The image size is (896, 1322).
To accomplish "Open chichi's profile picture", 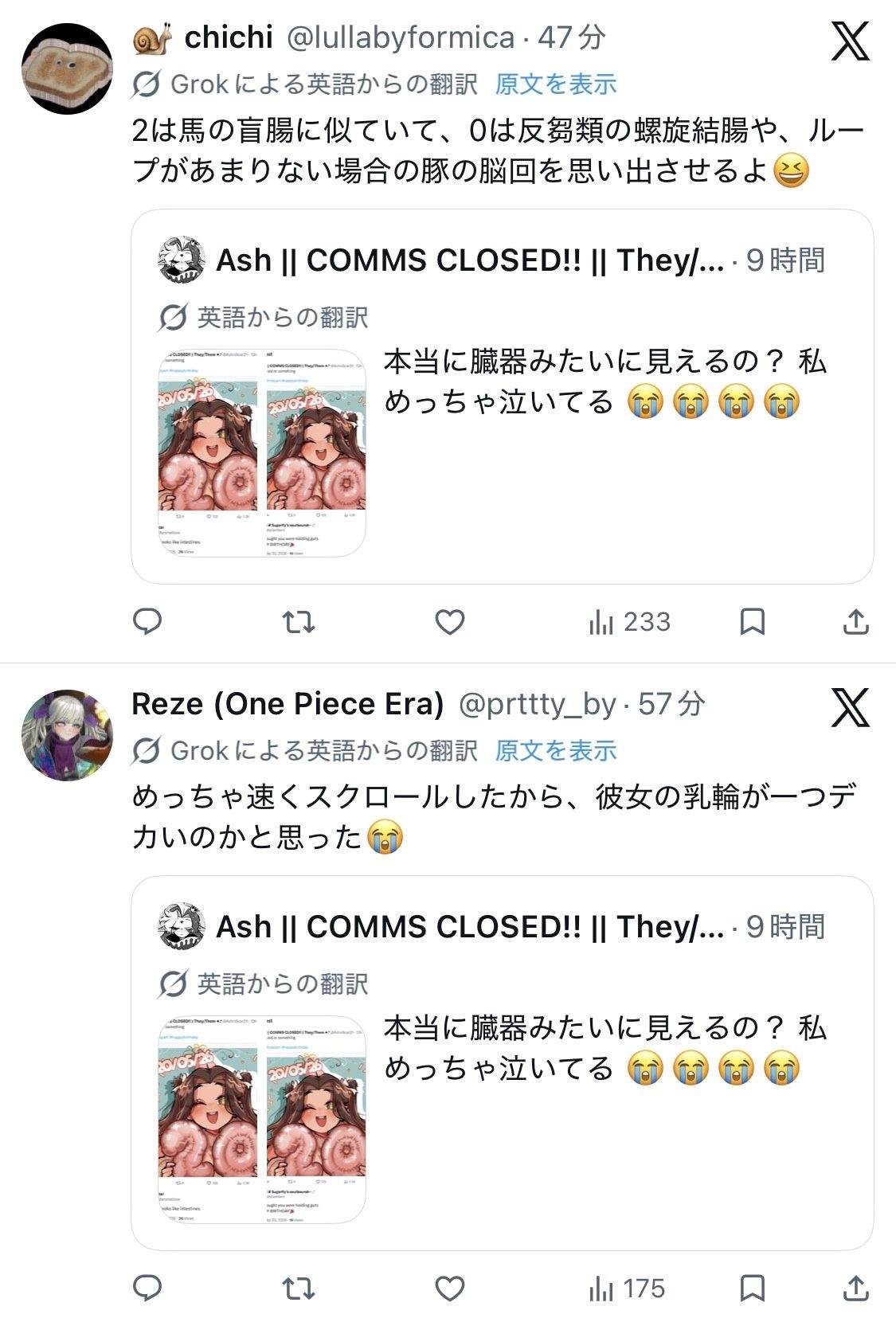I will click(68, 68).
